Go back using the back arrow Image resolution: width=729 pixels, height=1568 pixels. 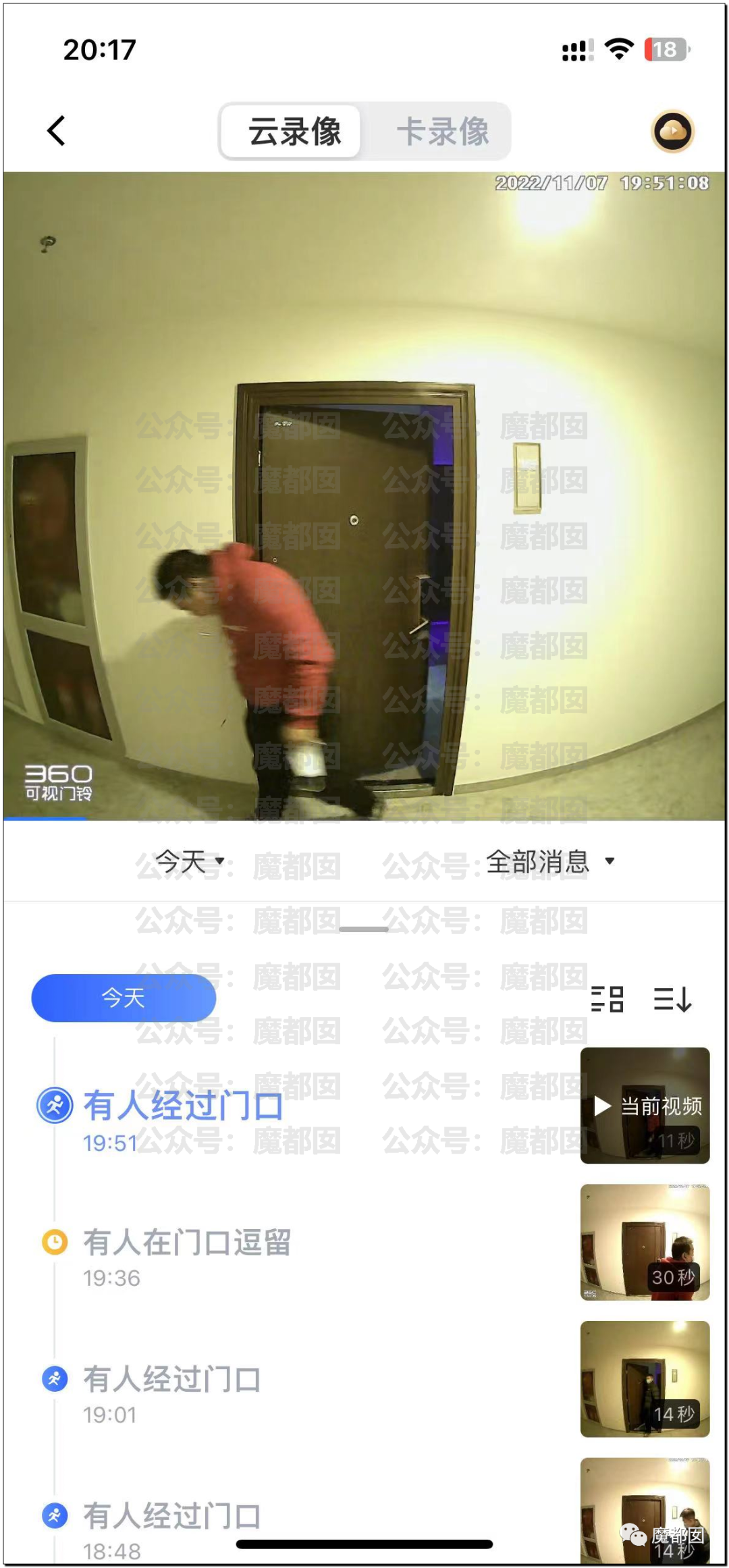coord(57,131)
